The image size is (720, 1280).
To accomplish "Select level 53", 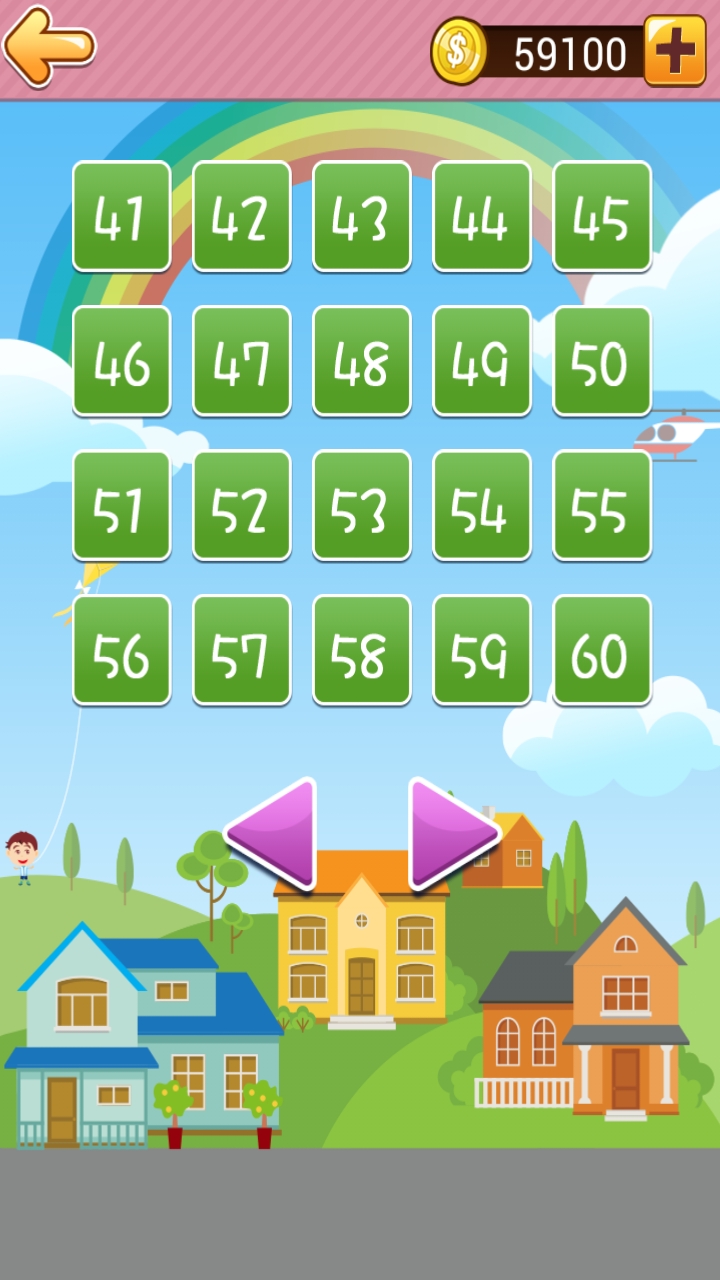I will point(362,506).
